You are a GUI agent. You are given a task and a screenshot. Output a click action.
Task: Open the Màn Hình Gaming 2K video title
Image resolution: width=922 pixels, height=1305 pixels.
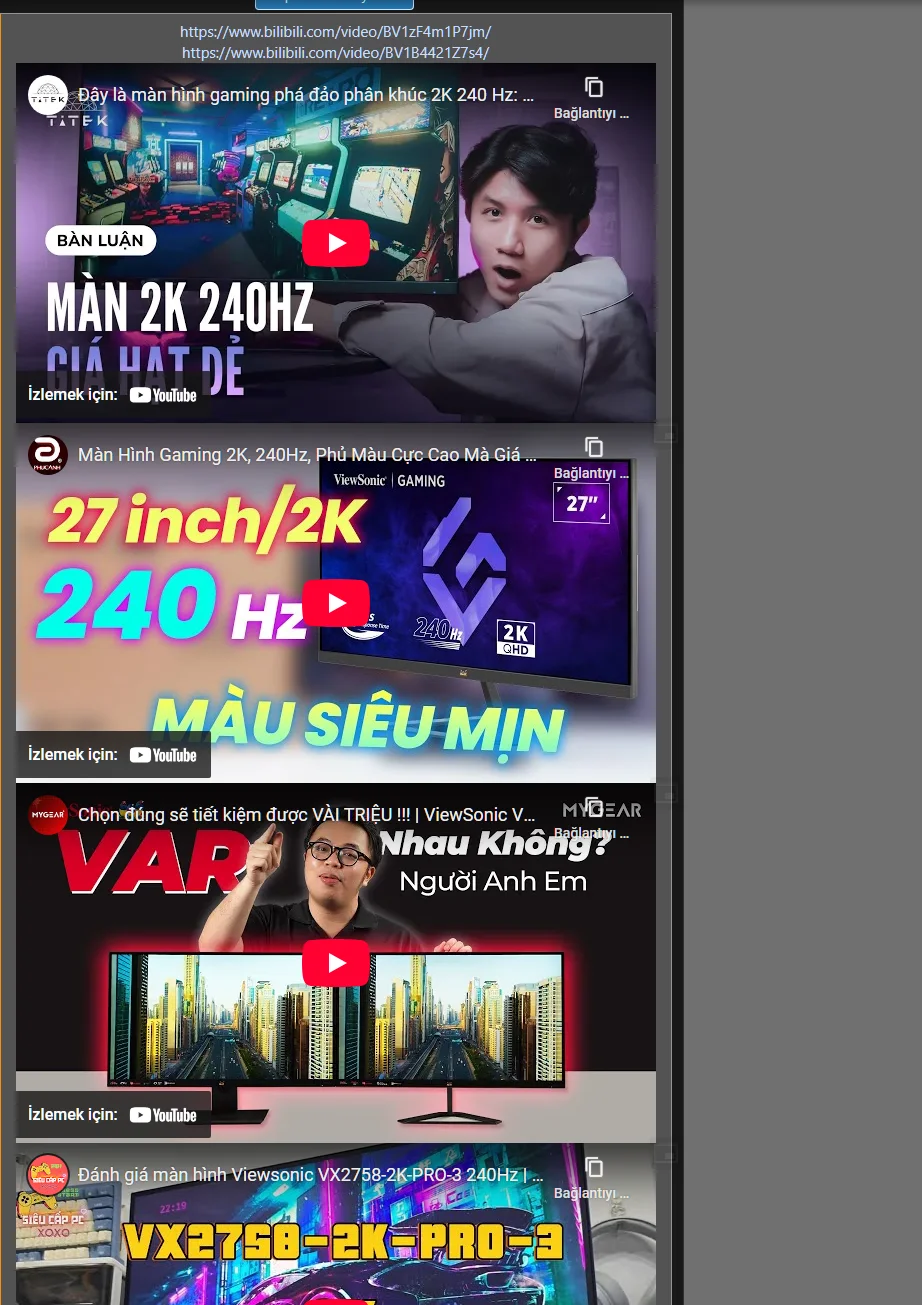(308, 455)
